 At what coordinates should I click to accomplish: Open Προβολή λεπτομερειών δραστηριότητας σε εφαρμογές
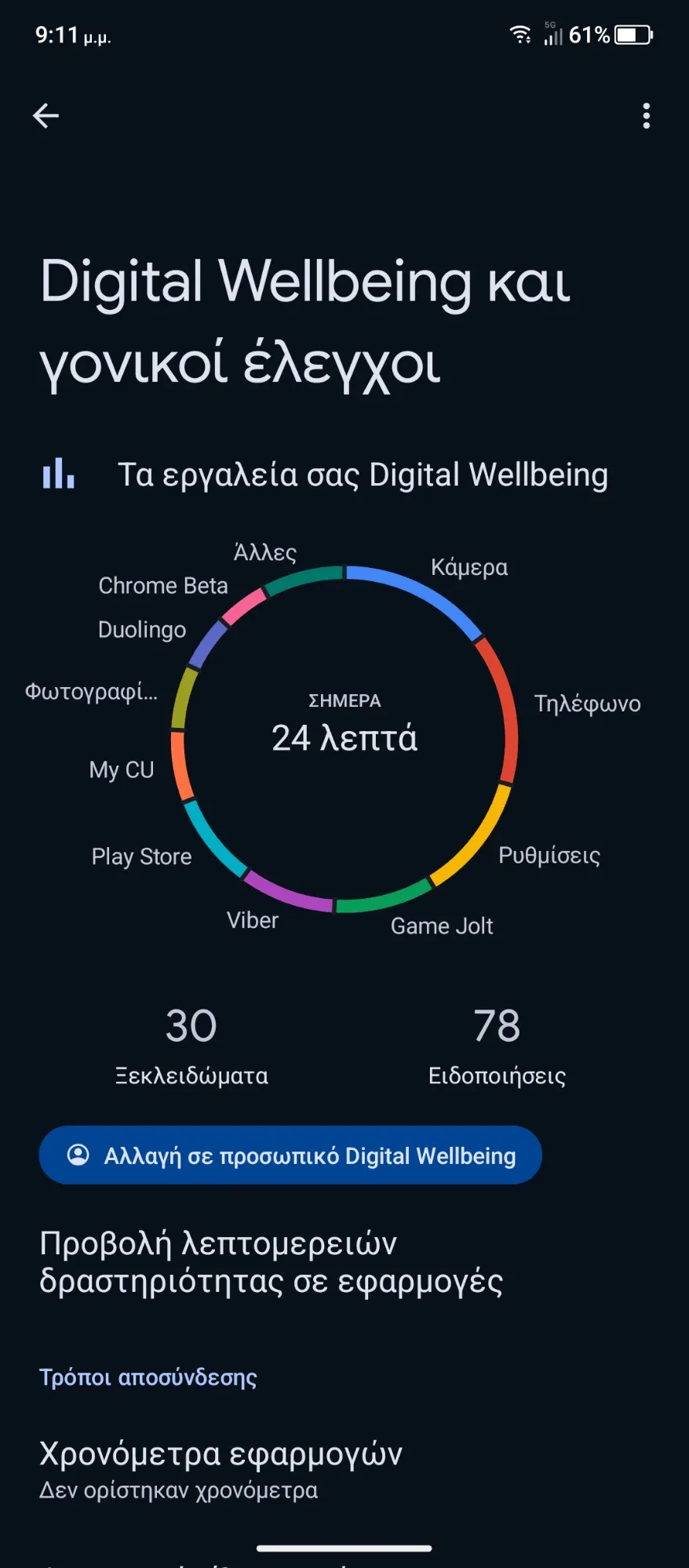tap(272, 1262)
